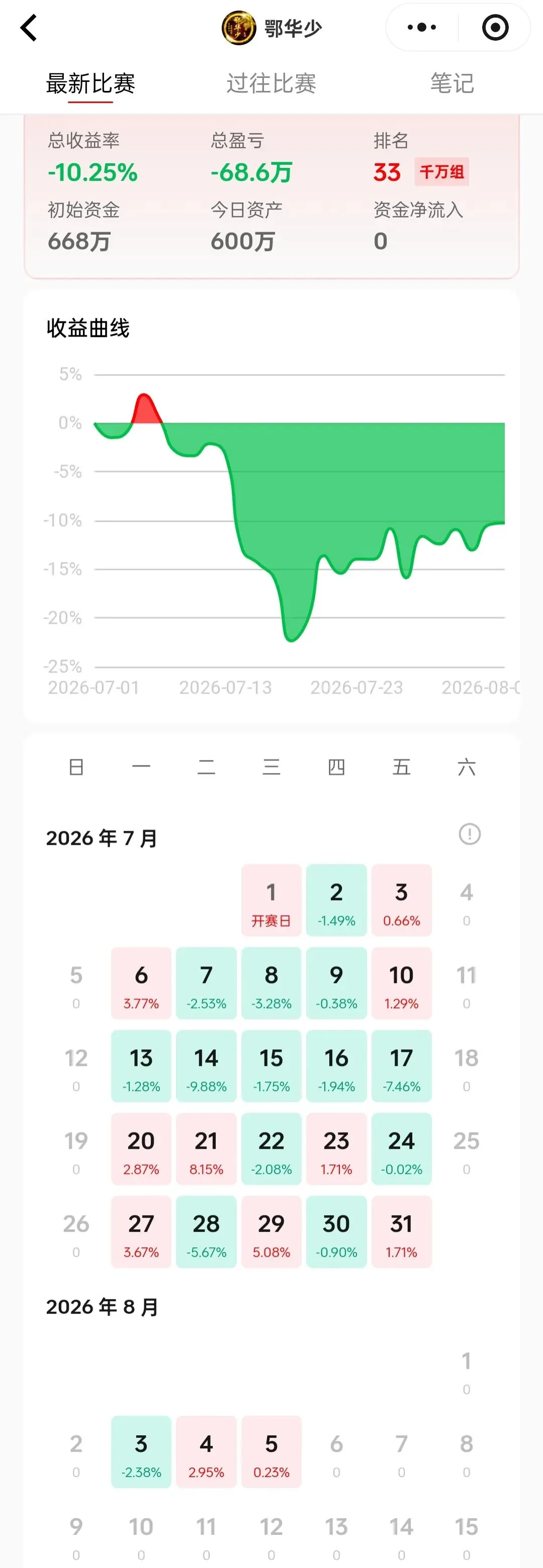This screenshot has width=543, height=1568.
Task: Select July 6 showing 3.77%
Action: (141, 983)
